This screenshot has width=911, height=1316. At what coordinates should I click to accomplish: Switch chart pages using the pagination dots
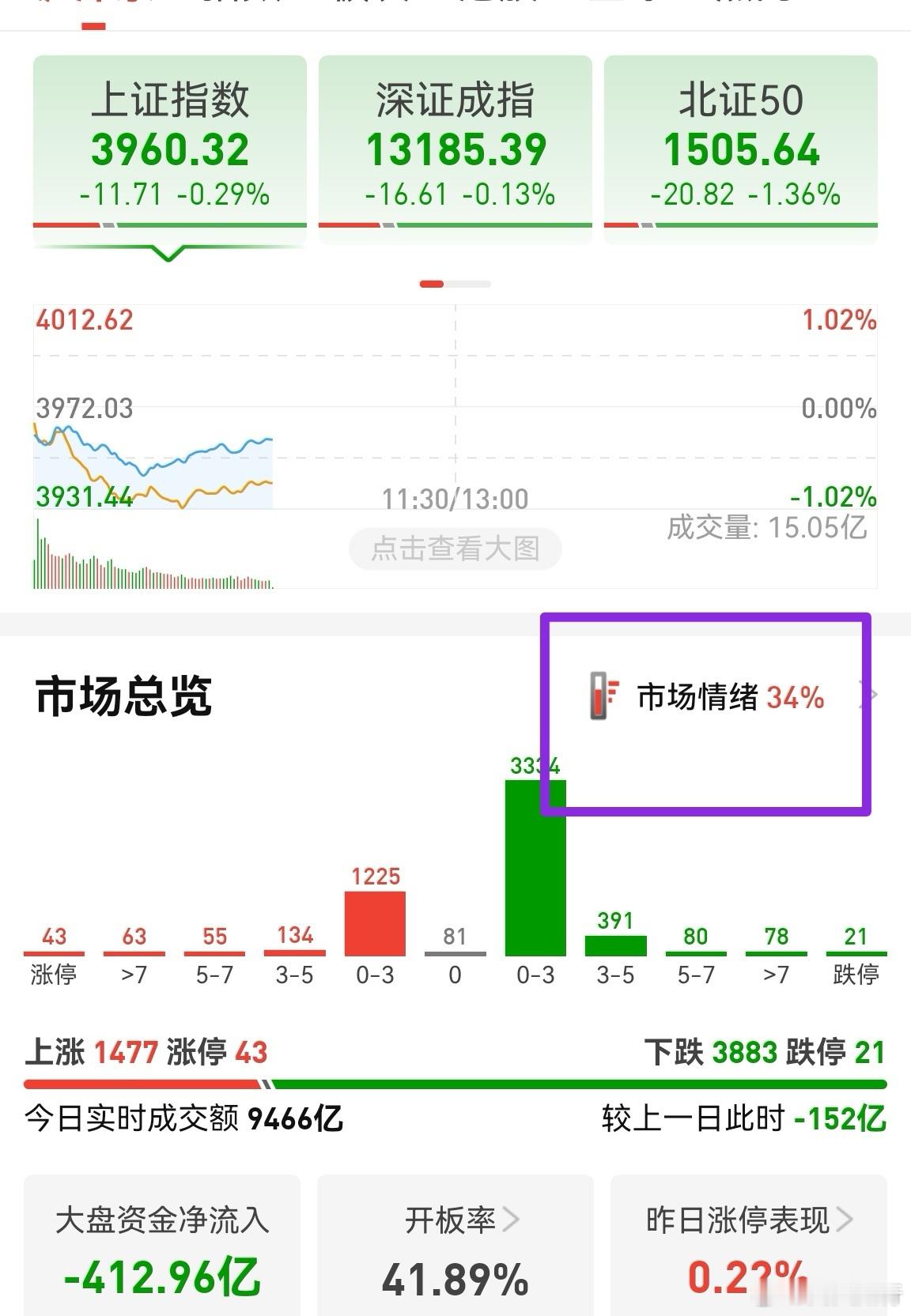(x=455, y=282)
